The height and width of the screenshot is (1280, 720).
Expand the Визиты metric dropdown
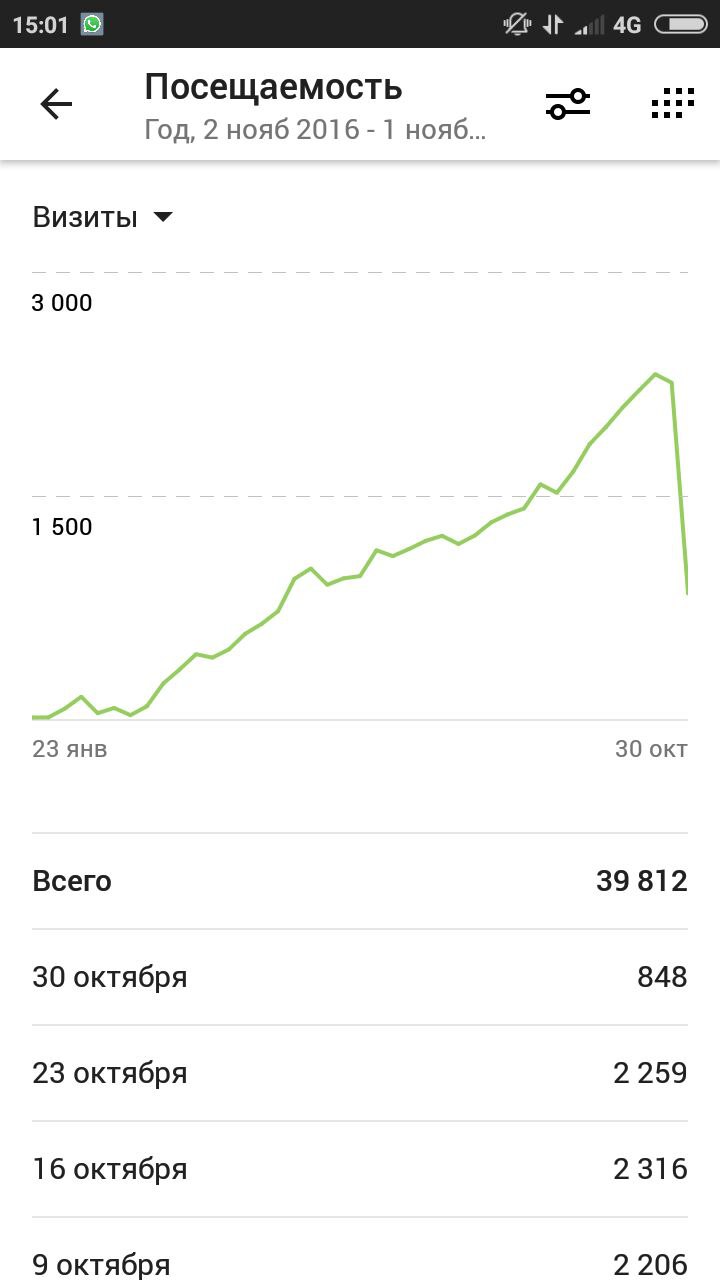103,217
